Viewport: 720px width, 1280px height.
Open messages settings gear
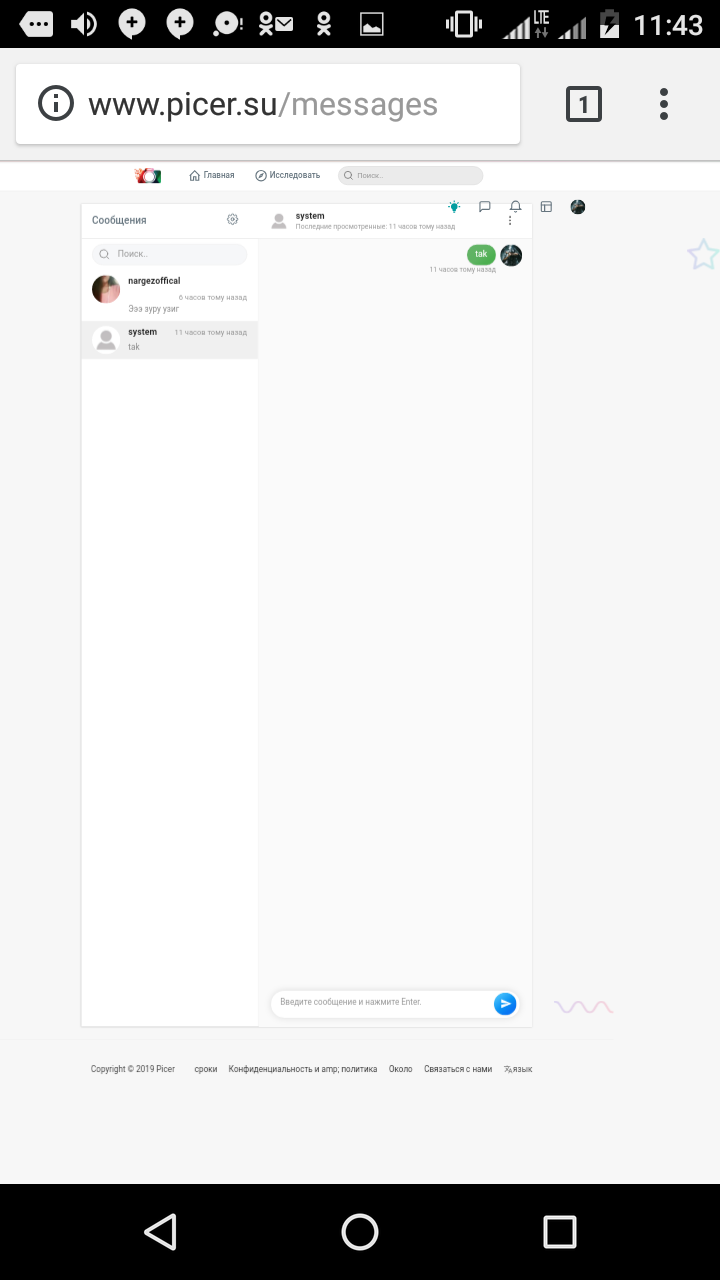(x=233, y=219)
